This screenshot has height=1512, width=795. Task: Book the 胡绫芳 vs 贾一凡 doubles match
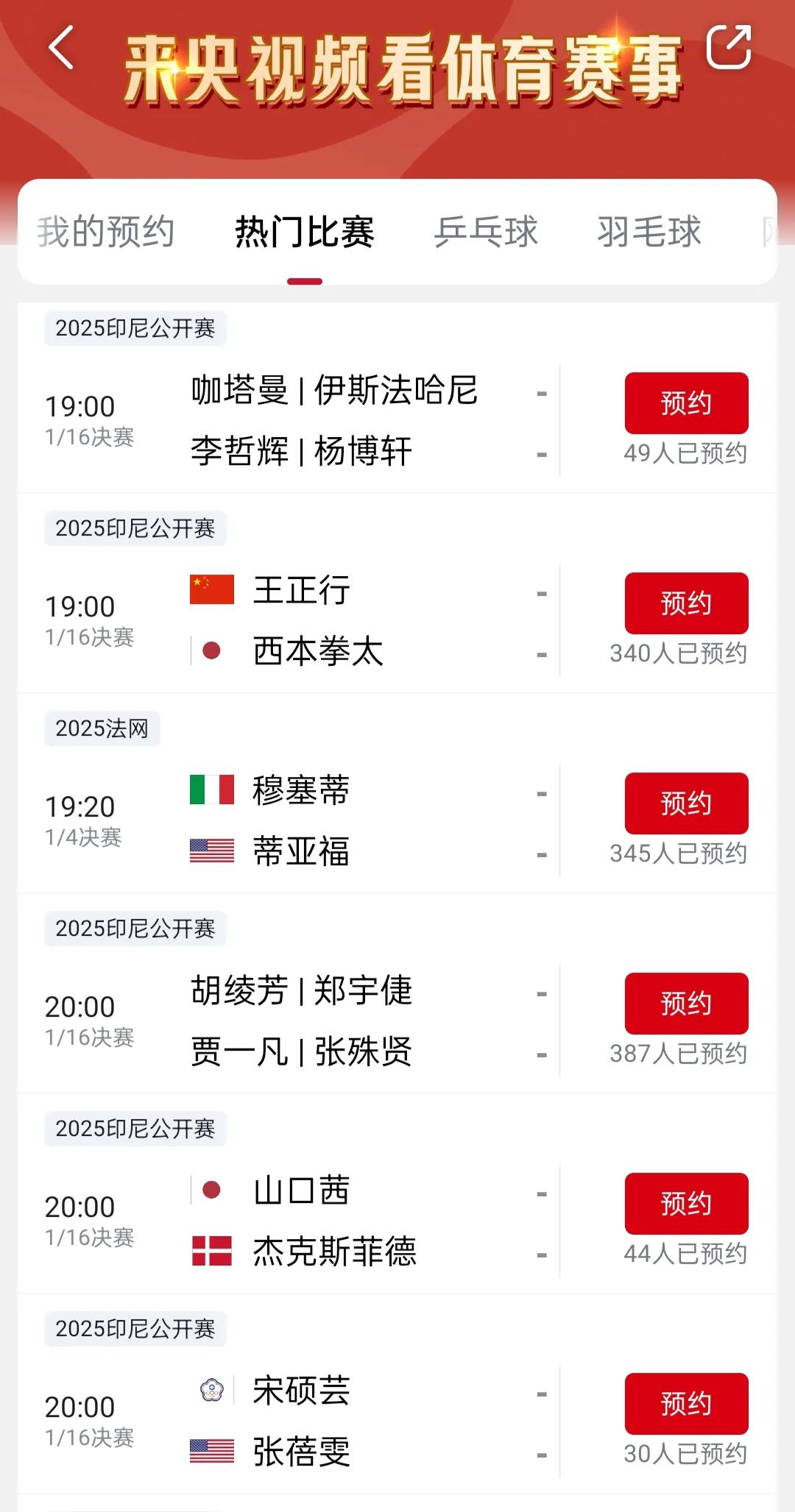click(686, 1004)
